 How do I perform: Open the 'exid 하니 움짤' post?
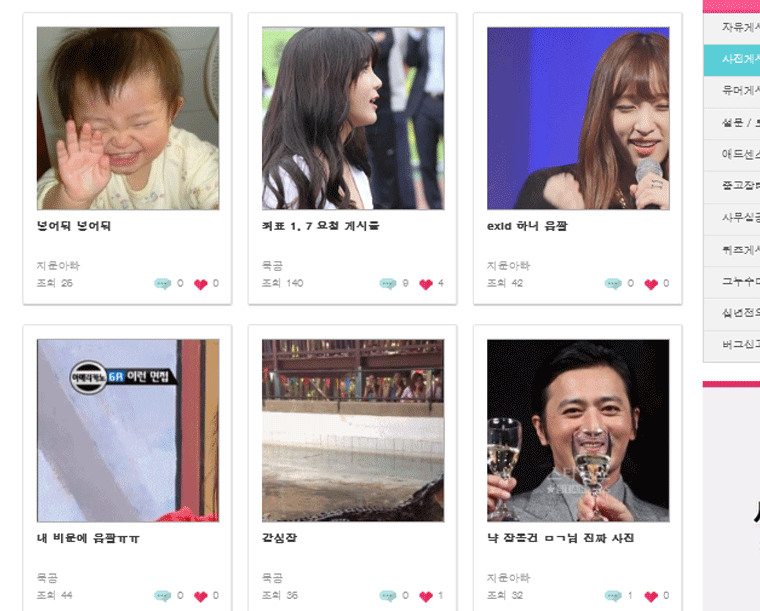coord(577,118)
